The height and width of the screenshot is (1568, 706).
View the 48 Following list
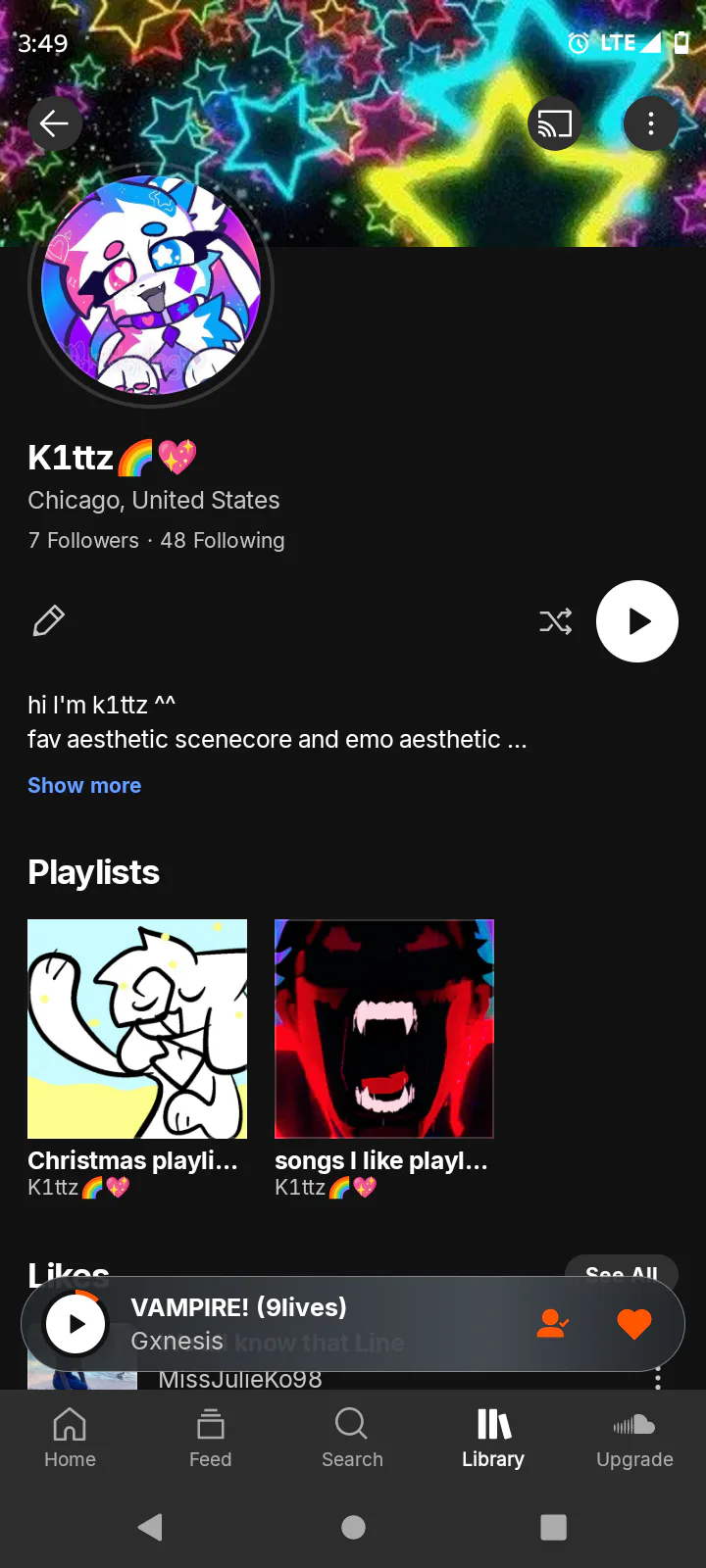coord(223,540)
